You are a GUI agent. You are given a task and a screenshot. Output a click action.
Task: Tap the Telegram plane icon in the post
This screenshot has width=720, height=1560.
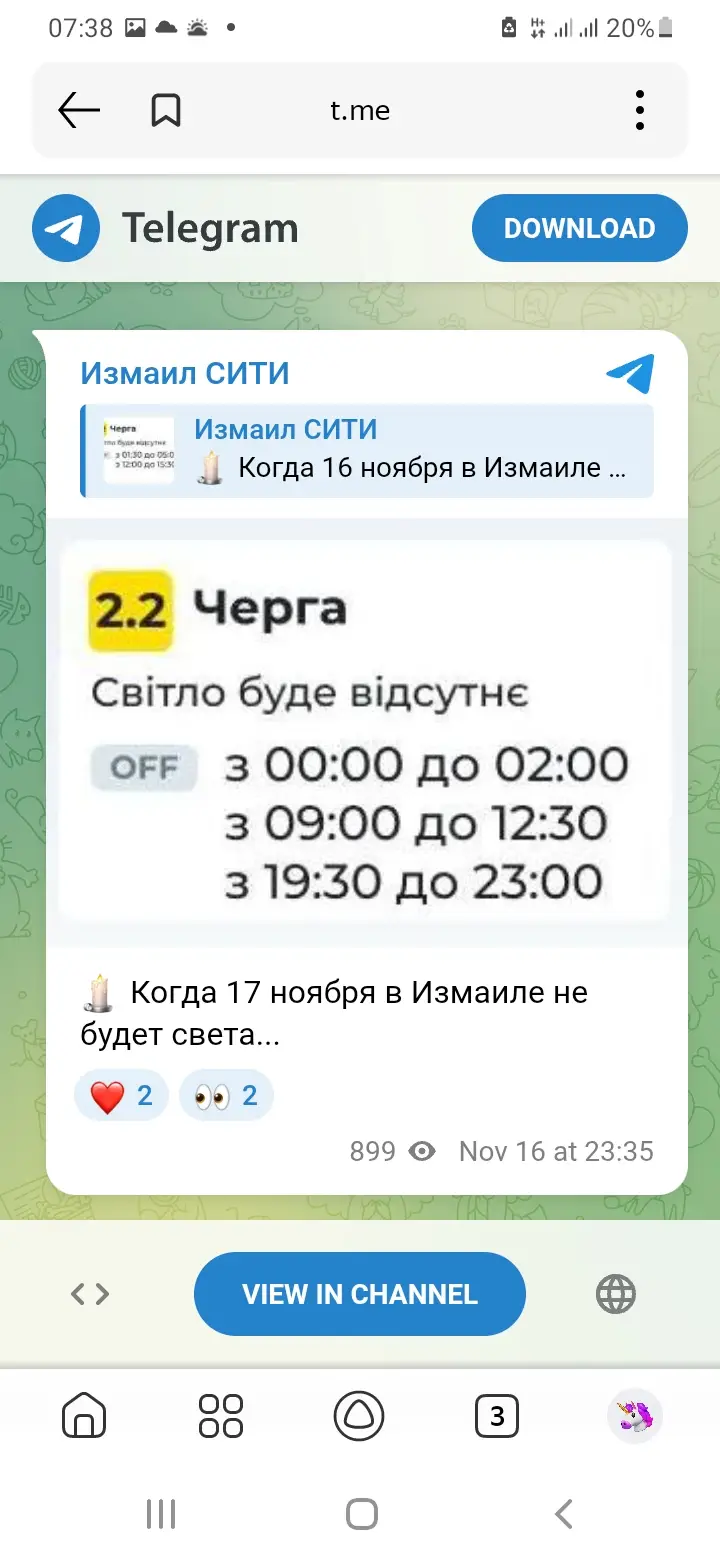tap(630, 373)
